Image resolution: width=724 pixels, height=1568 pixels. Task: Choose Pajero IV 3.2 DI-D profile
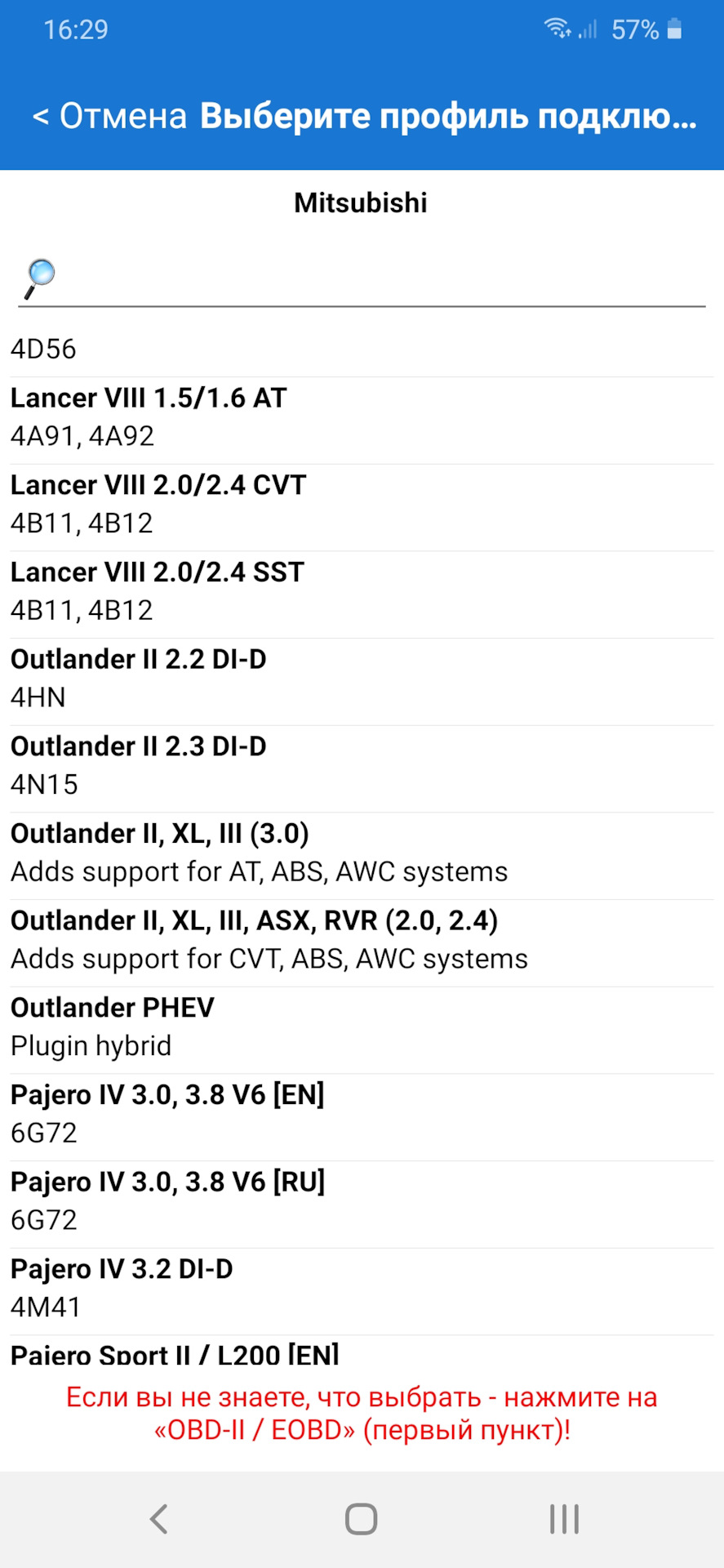pyautogui.click(x=361, y=1288)
